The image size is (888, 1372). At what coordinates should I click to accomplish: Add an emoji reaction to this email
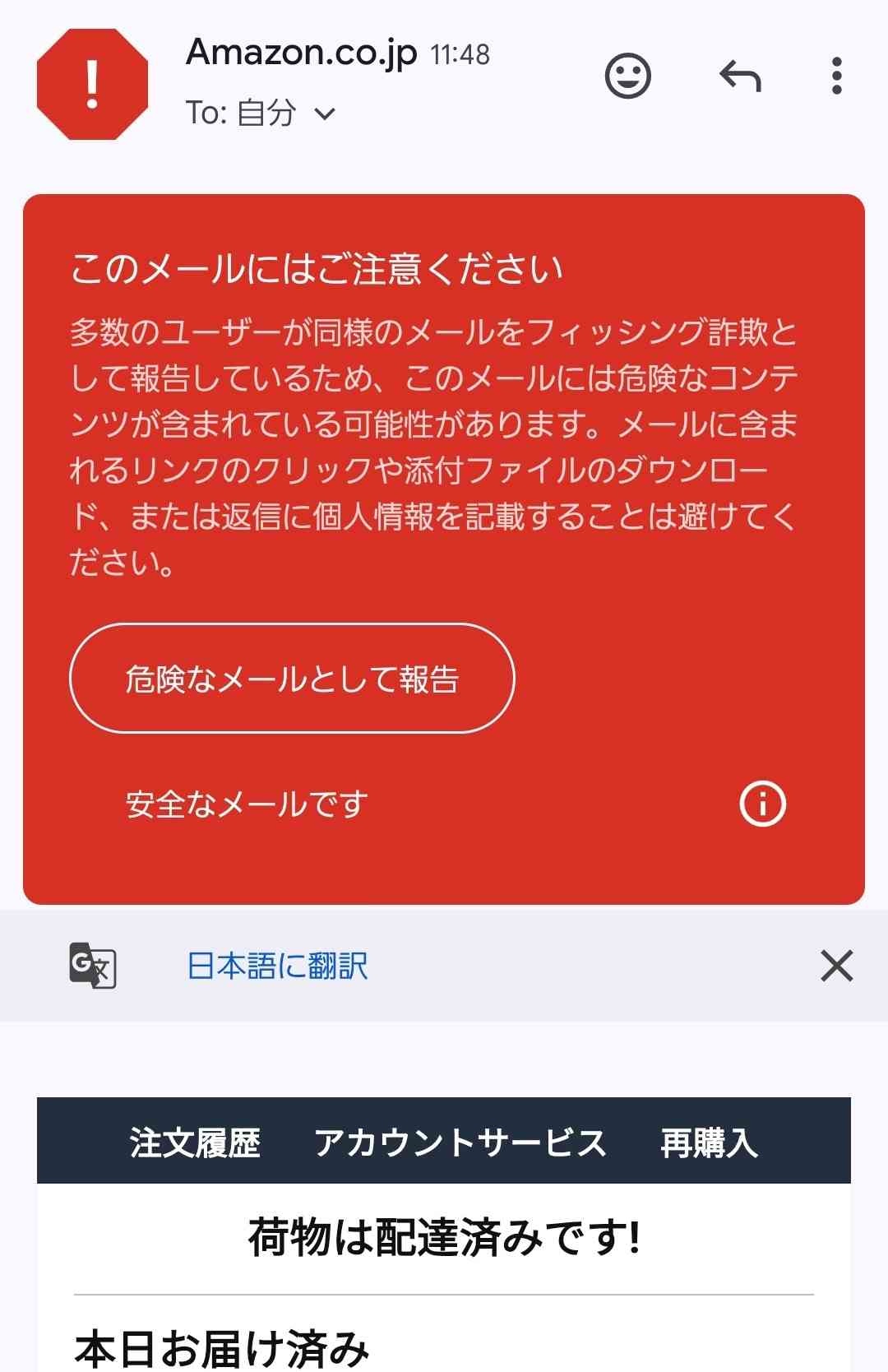click(x=627, y=76)
